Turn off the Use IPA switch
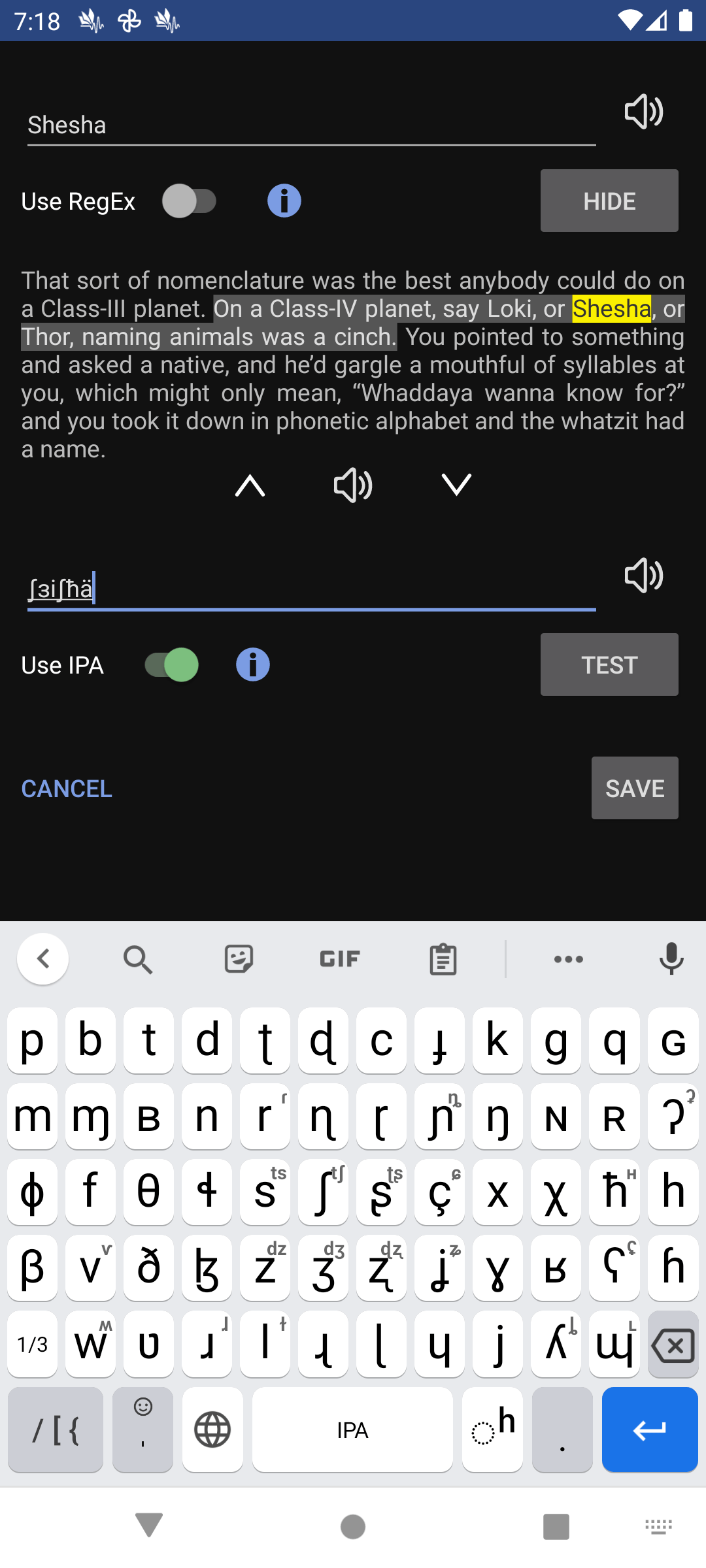The height and width of the screenshot is (1568, 706). (172, 665)
